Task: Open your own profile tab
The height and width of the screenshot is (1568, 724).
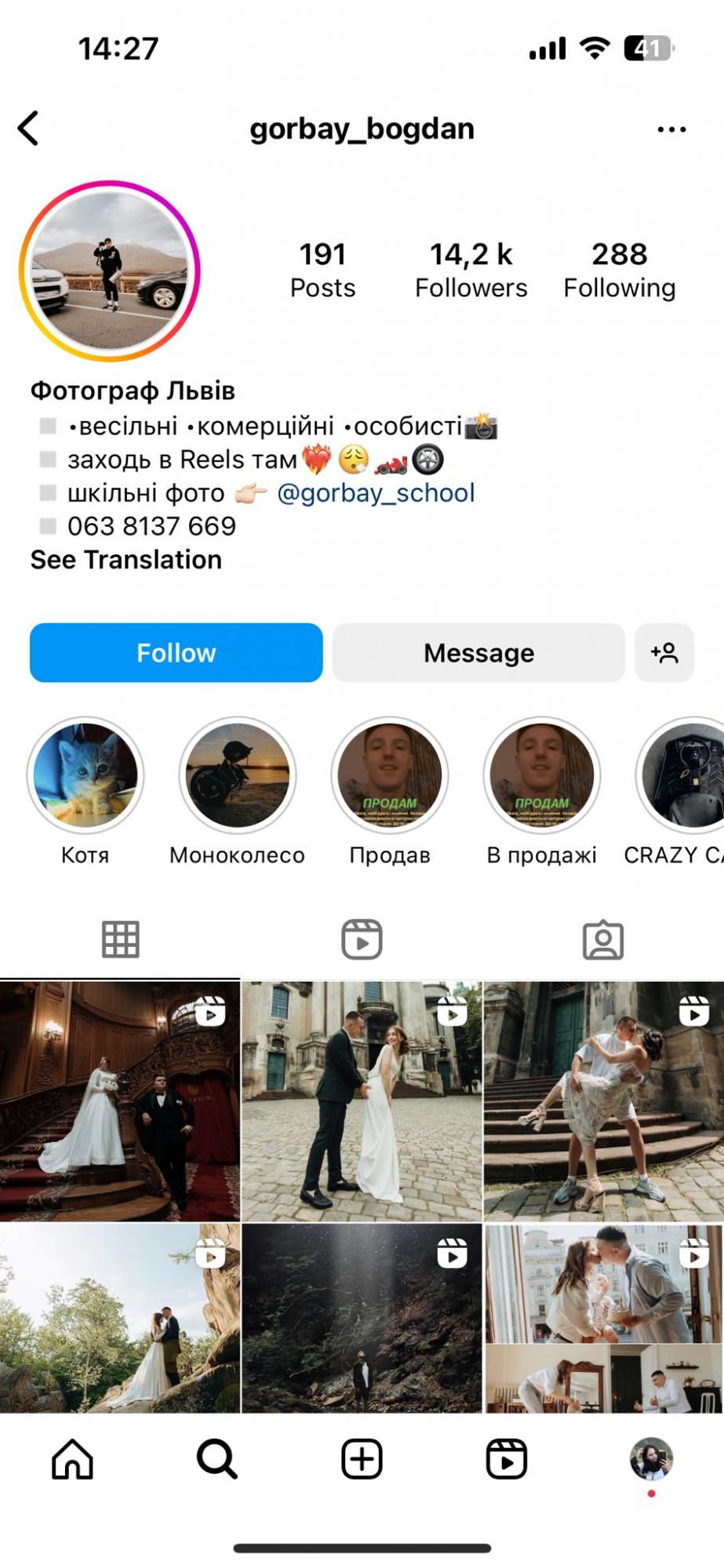Action: coord(651,1459)
